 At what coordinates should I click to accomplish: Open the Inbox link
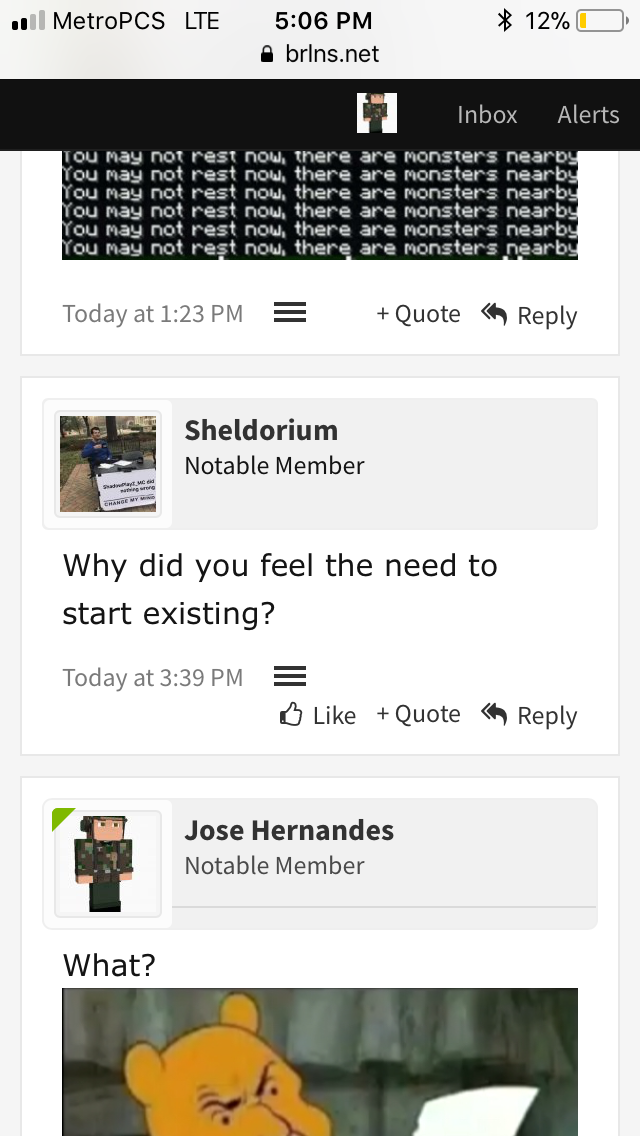[487, 114]
